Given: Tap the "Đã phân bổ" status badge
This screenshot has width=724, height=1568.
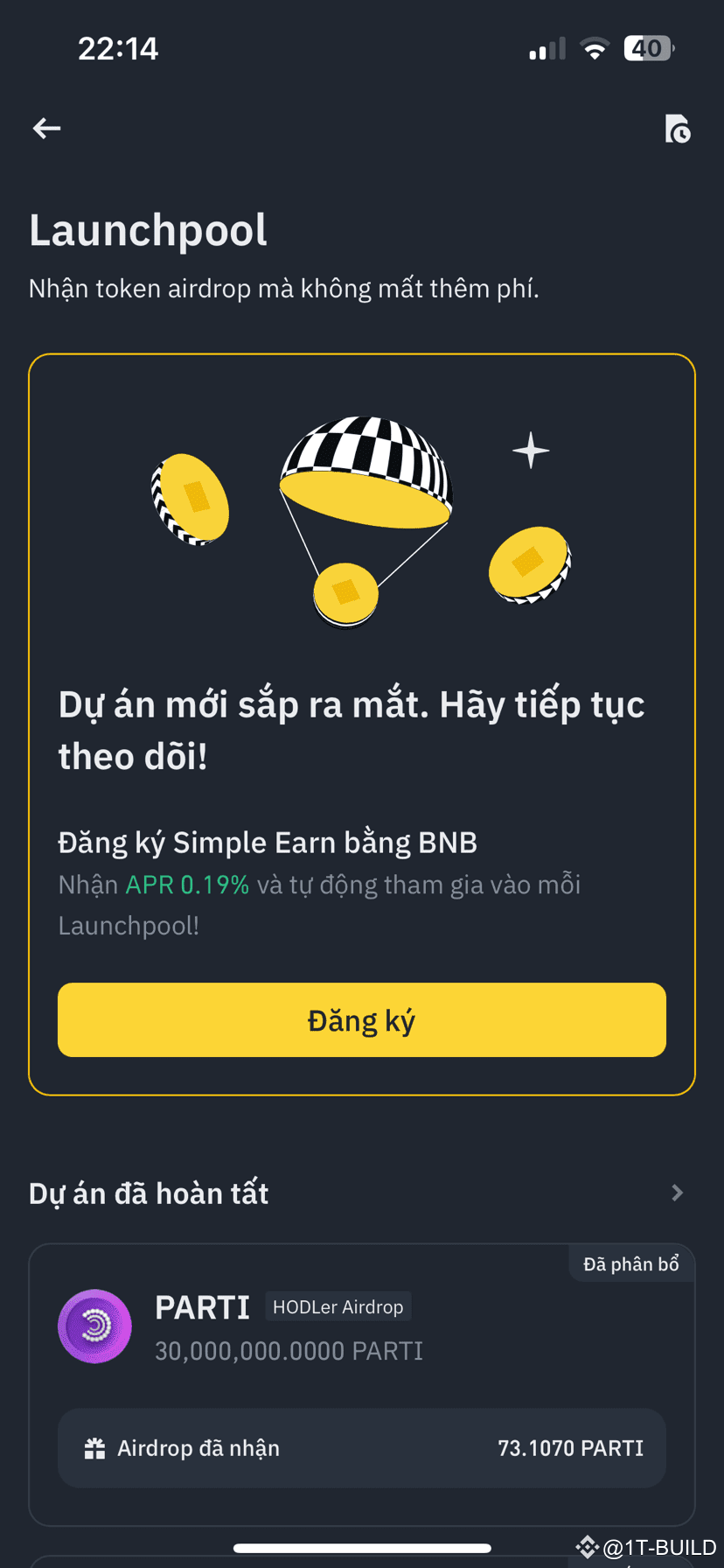Looking at the screenshot, I should 631,1263.
